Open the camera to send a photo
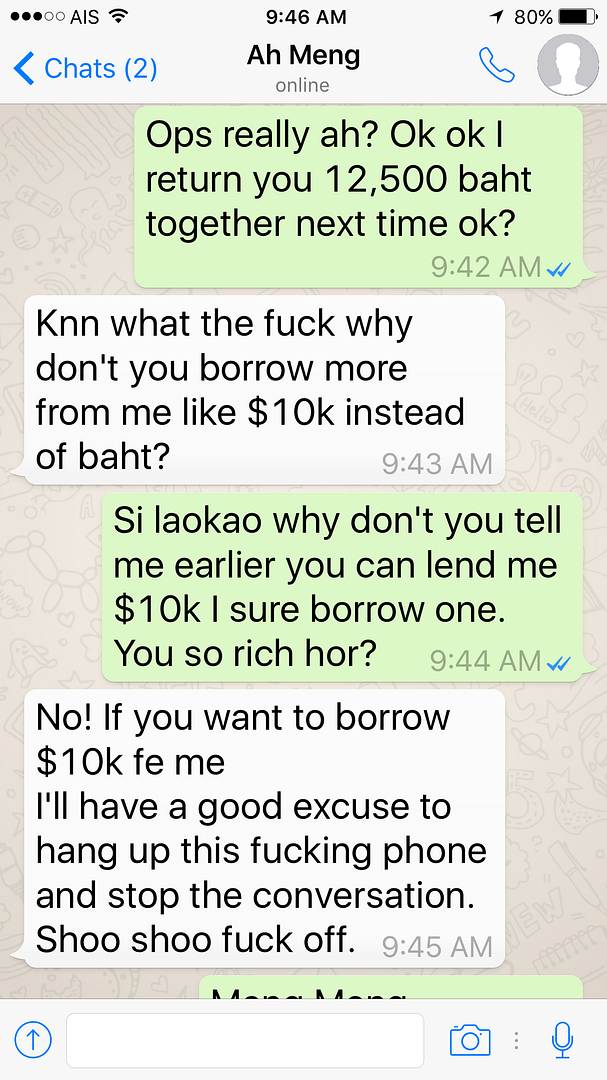607x1080 pixels. [469, 1040]
